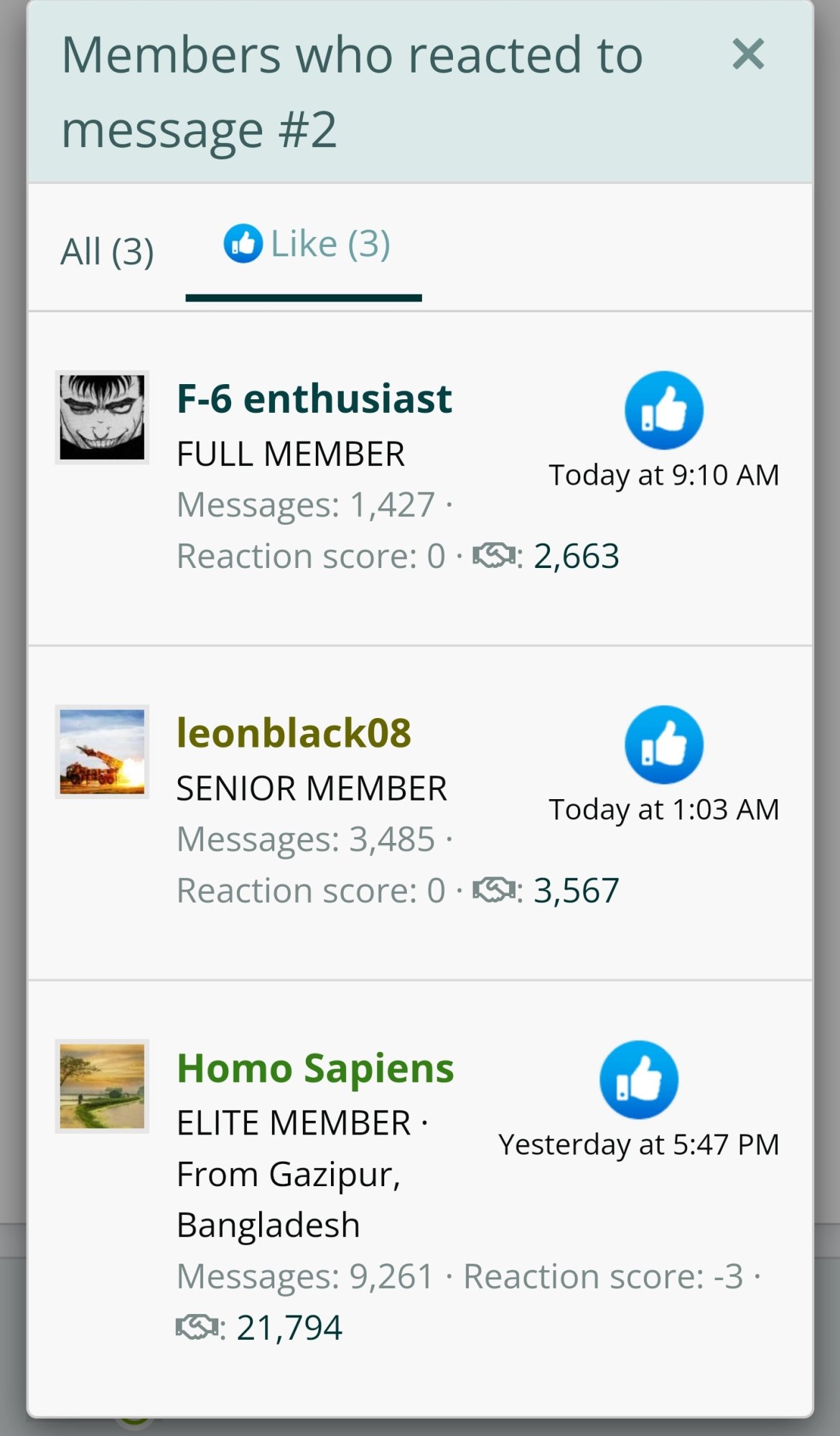Tap Homo Sapiens' avatar picture
Image resolution: width=840 pixels, height=1436 pixels.
click(102, 1086)
